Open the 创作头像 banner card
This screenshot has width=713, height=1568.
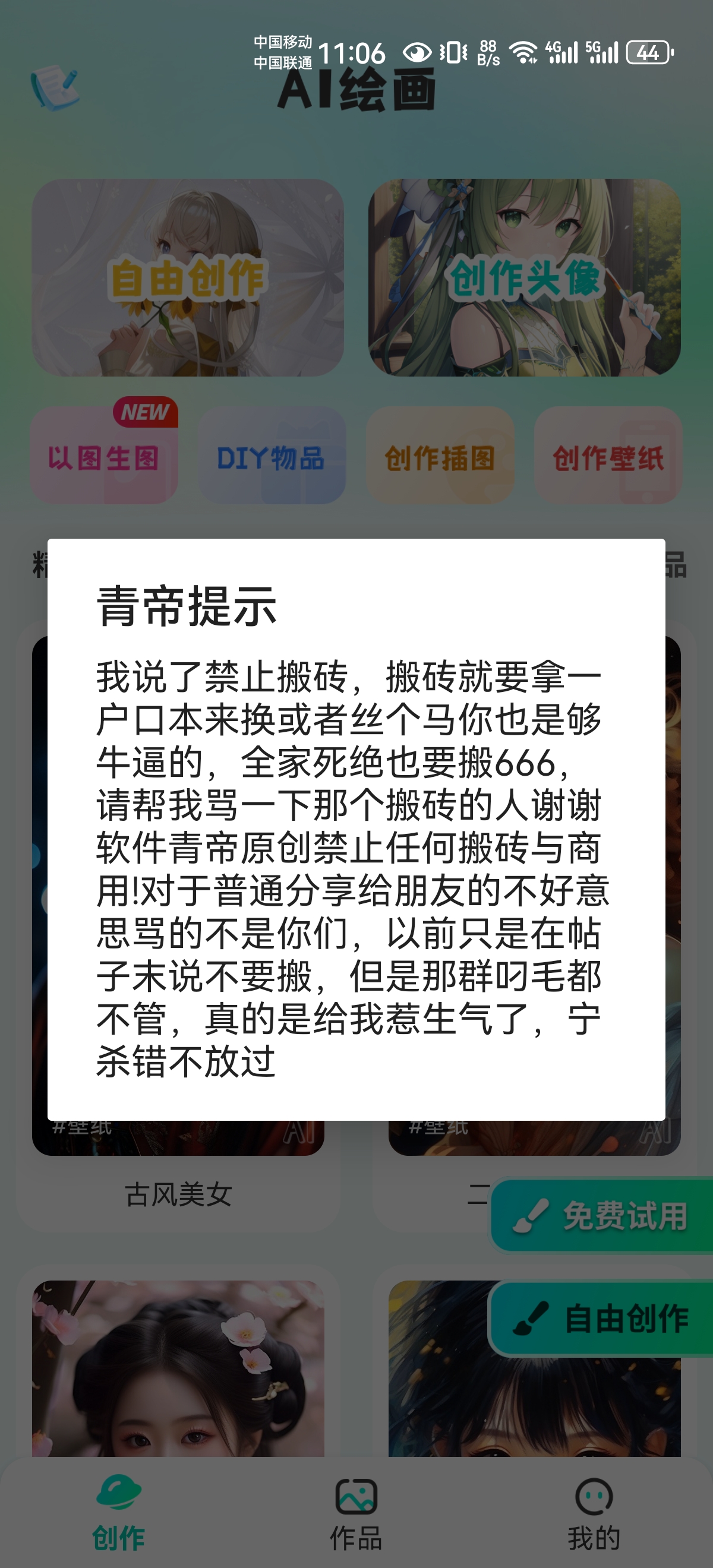click(524, 277)
